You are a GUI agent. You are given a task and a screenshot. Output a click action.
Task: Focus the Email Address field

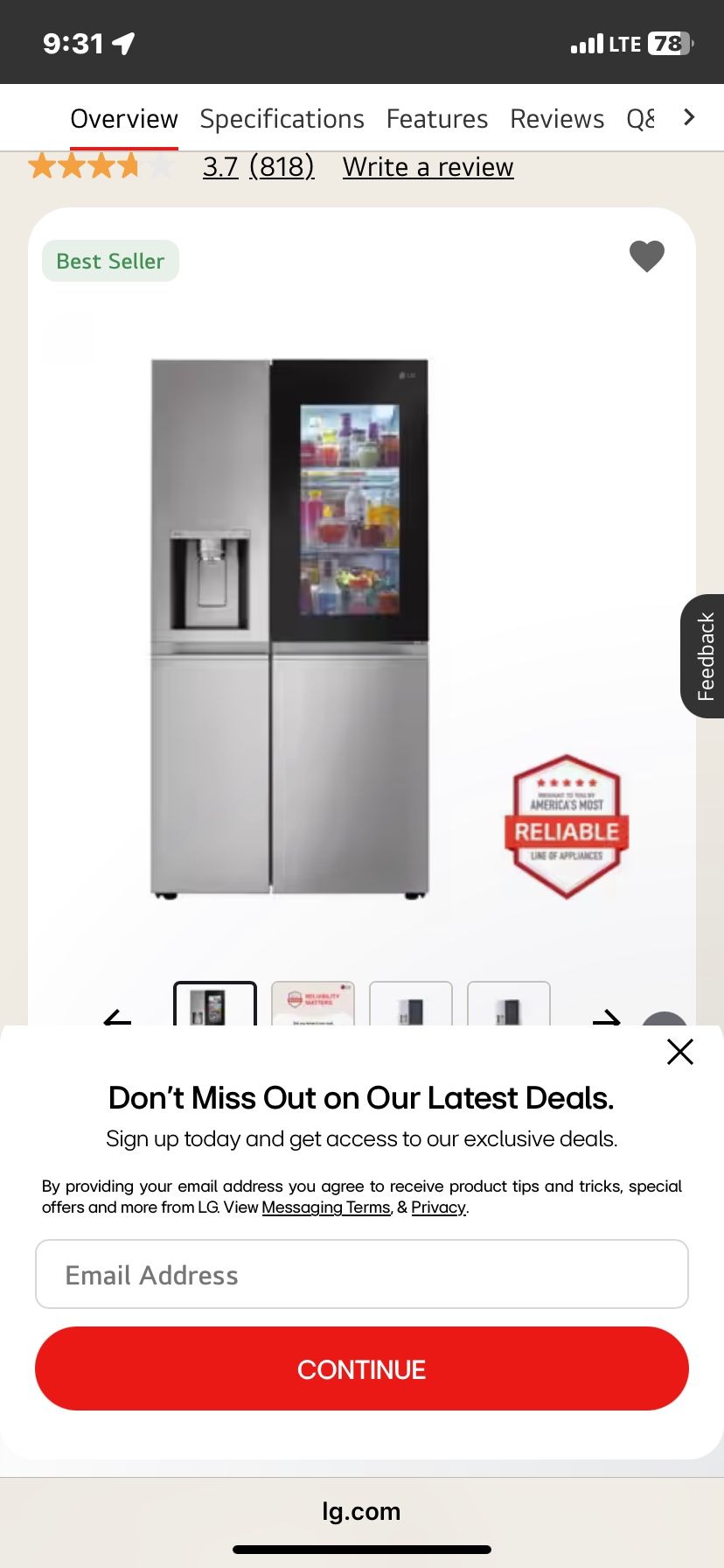[362, 1274]
